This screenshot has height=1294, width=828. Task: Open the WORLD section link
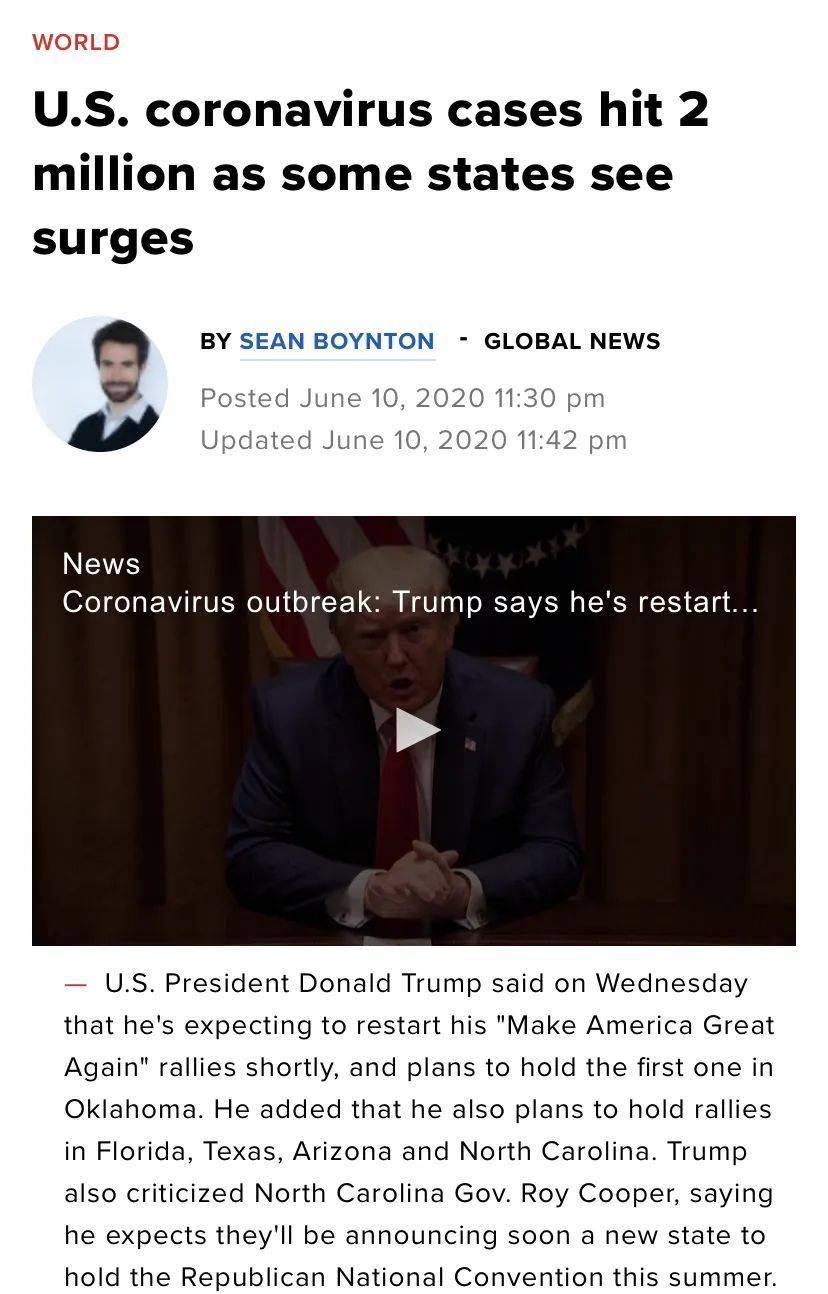pyautogui.click(x=76, y=42)
